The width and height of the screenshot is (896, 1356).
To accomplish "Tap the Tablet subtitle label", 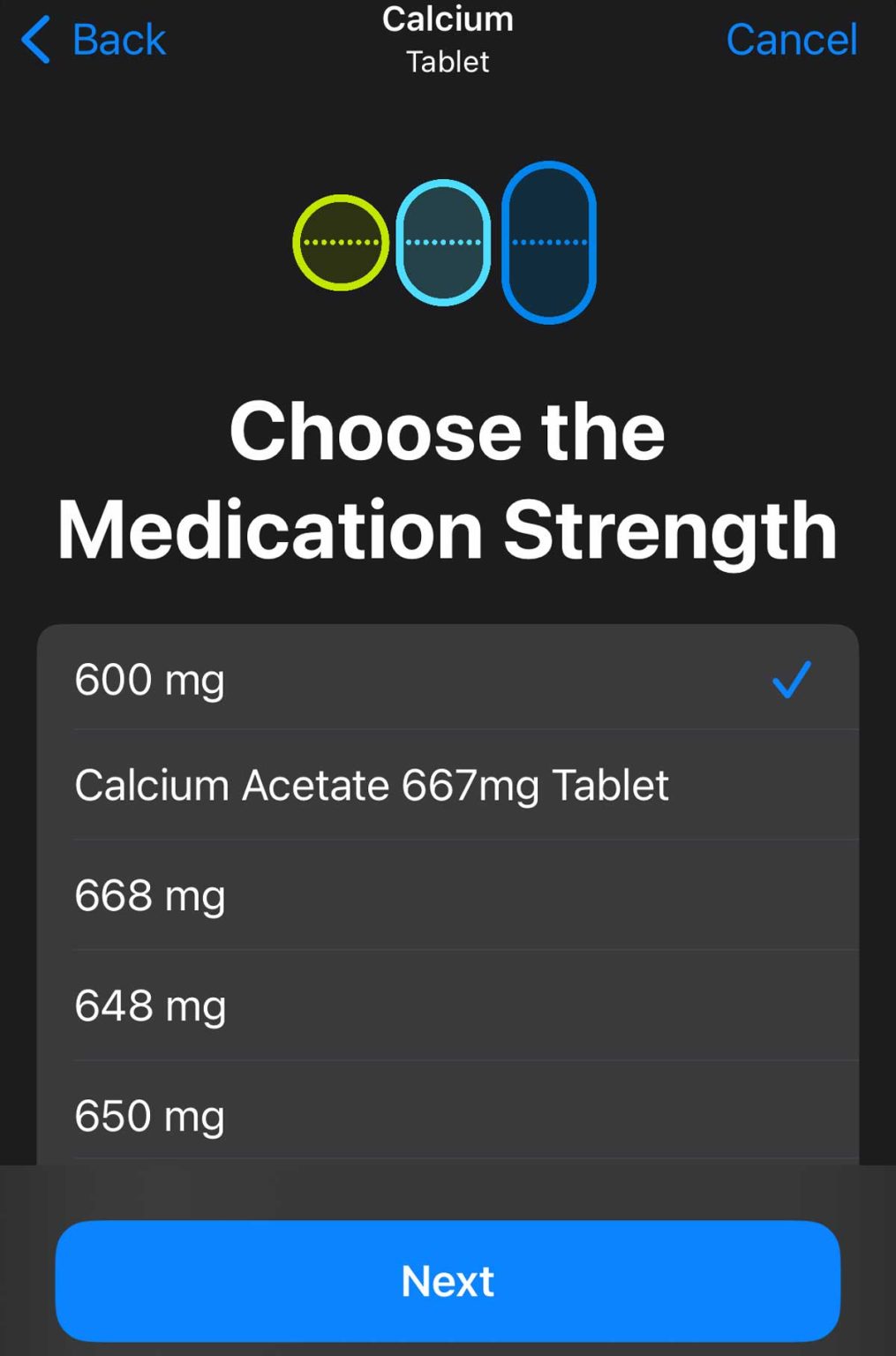I will coord(447,61).
